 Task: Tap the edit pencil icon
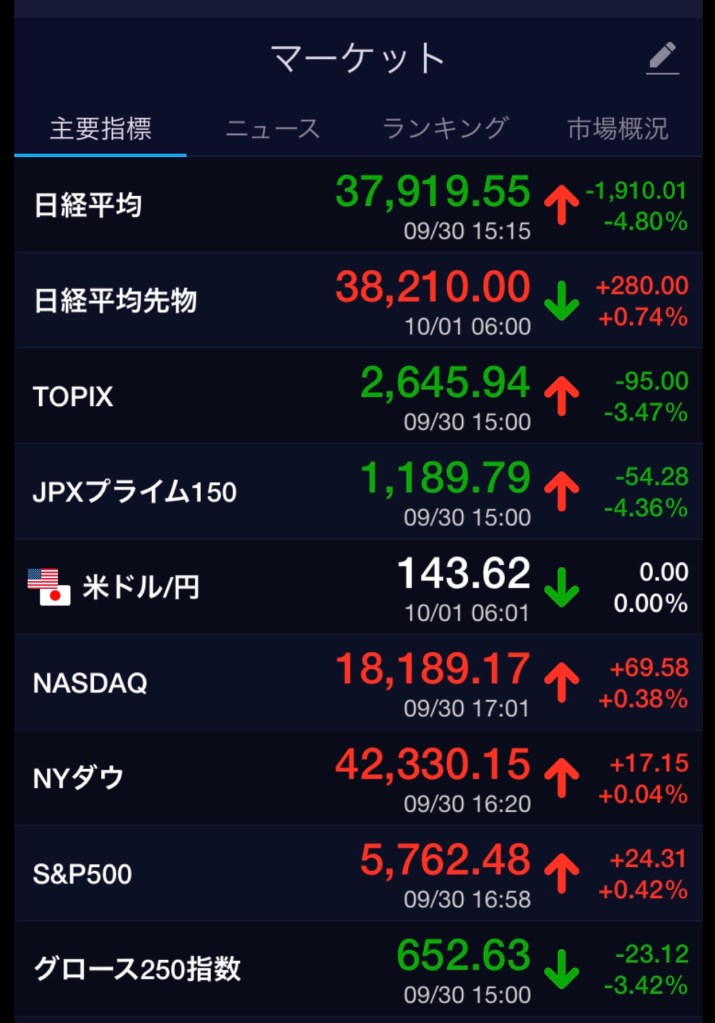(662, 59)
